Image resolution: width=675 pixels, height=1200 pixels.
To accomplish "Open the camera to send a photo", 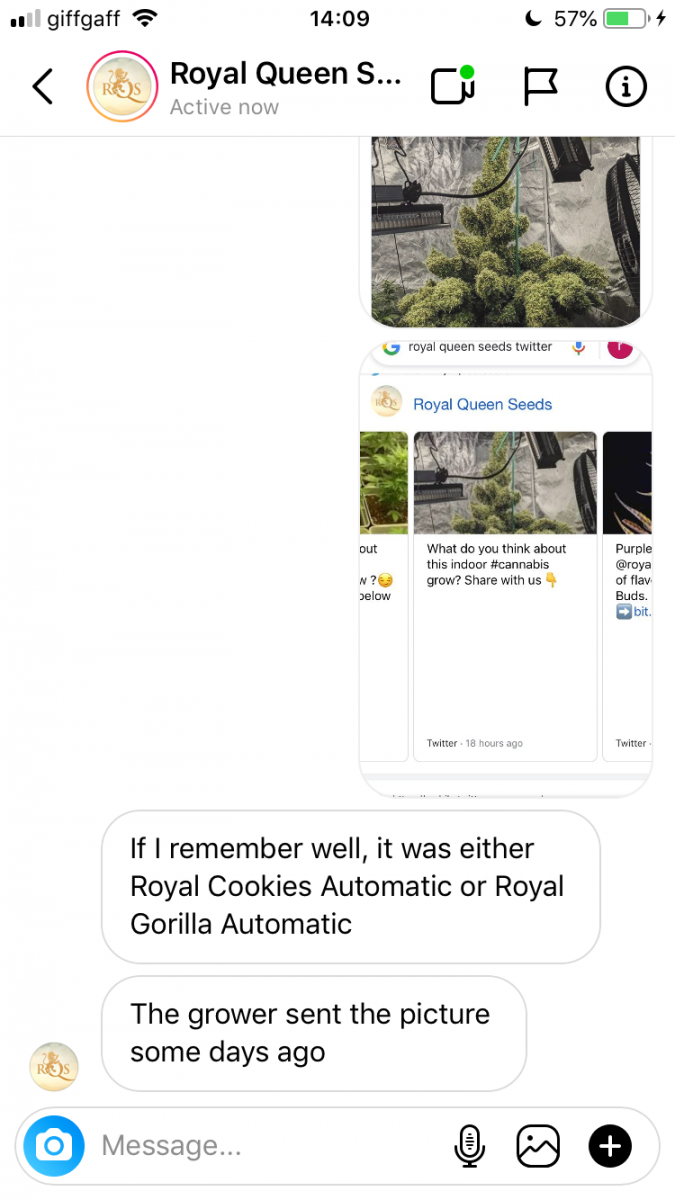I will 54,1145.
